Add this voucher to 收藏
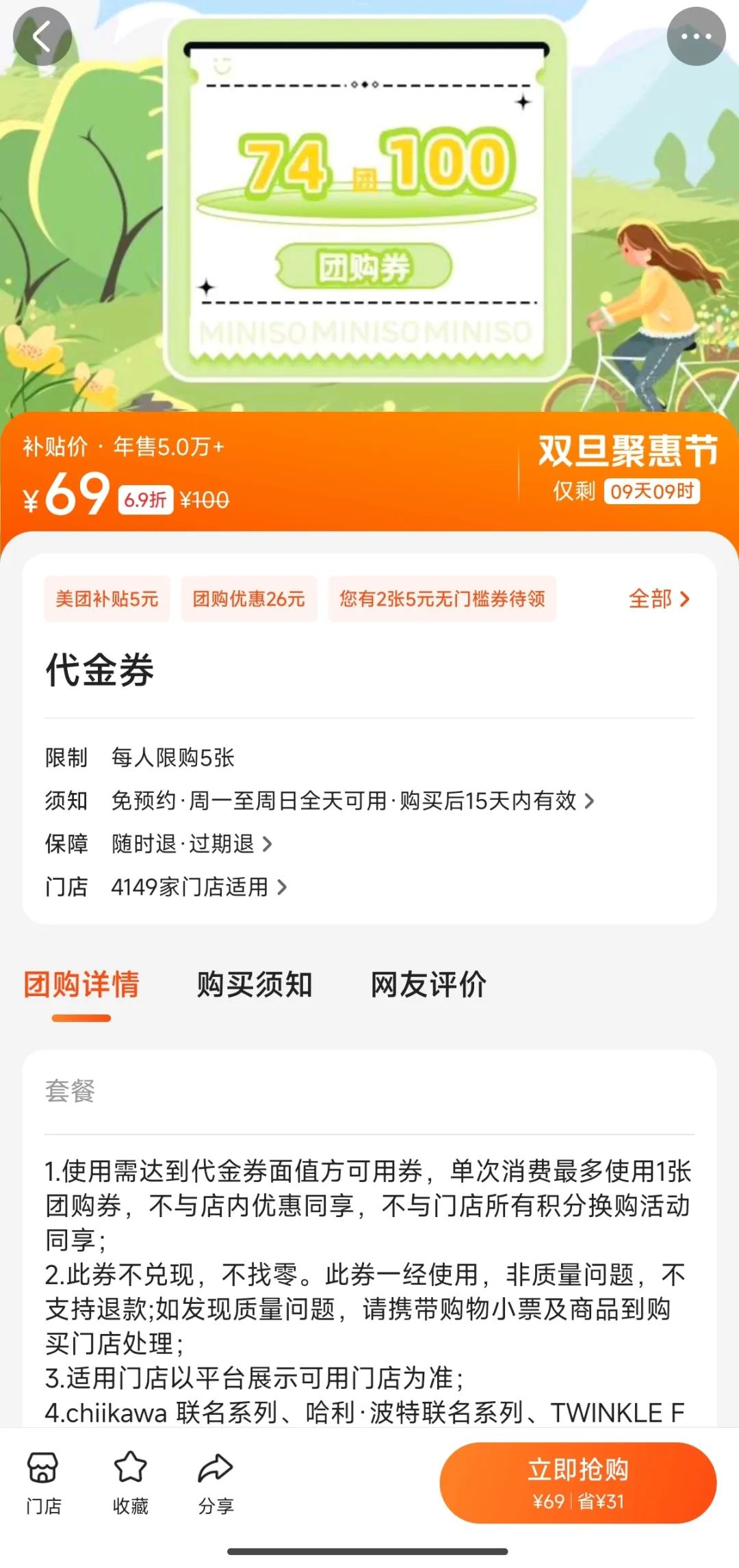The height and width of the screenshot is (1568, 739). tap(130, 1482)
